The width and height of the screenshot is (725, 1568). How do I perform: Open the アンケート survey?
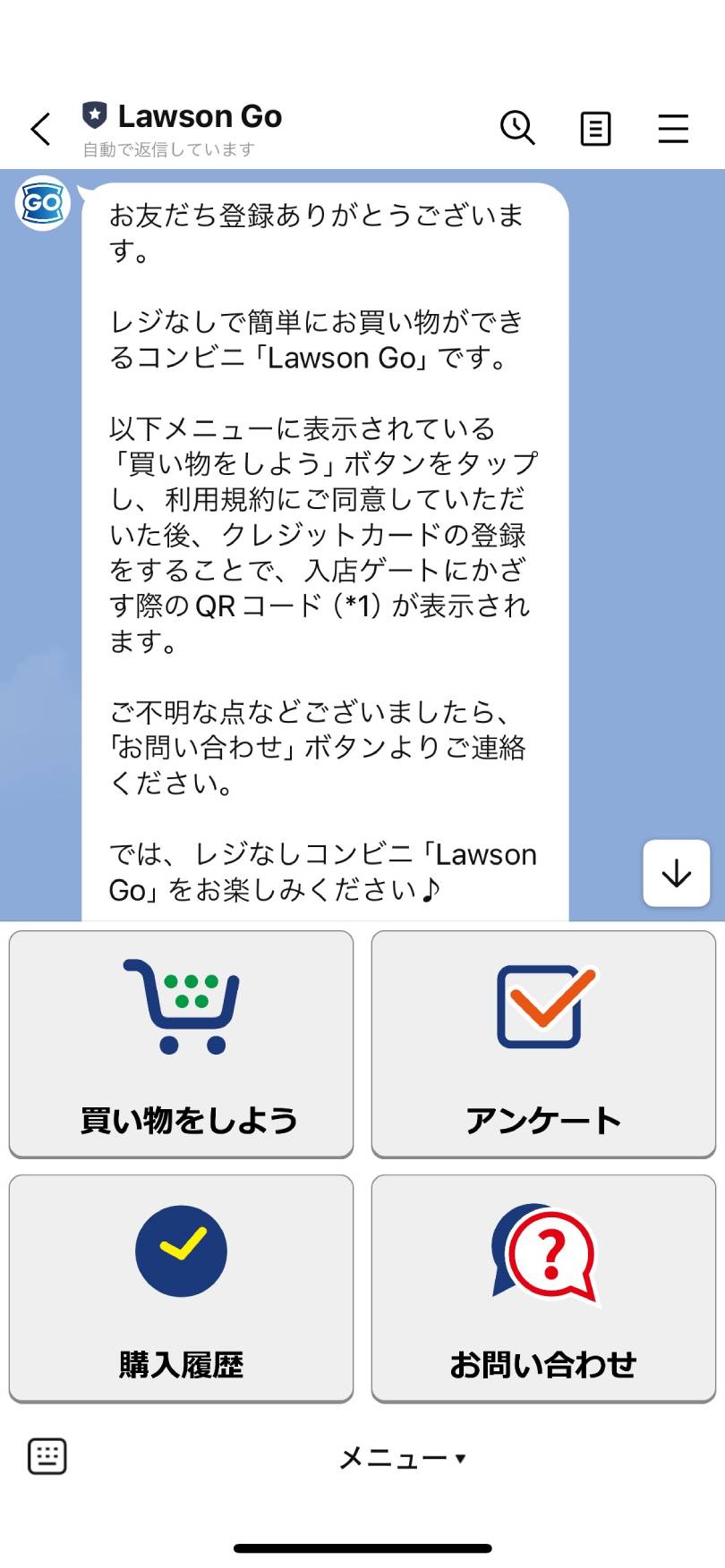(543, 1044)
